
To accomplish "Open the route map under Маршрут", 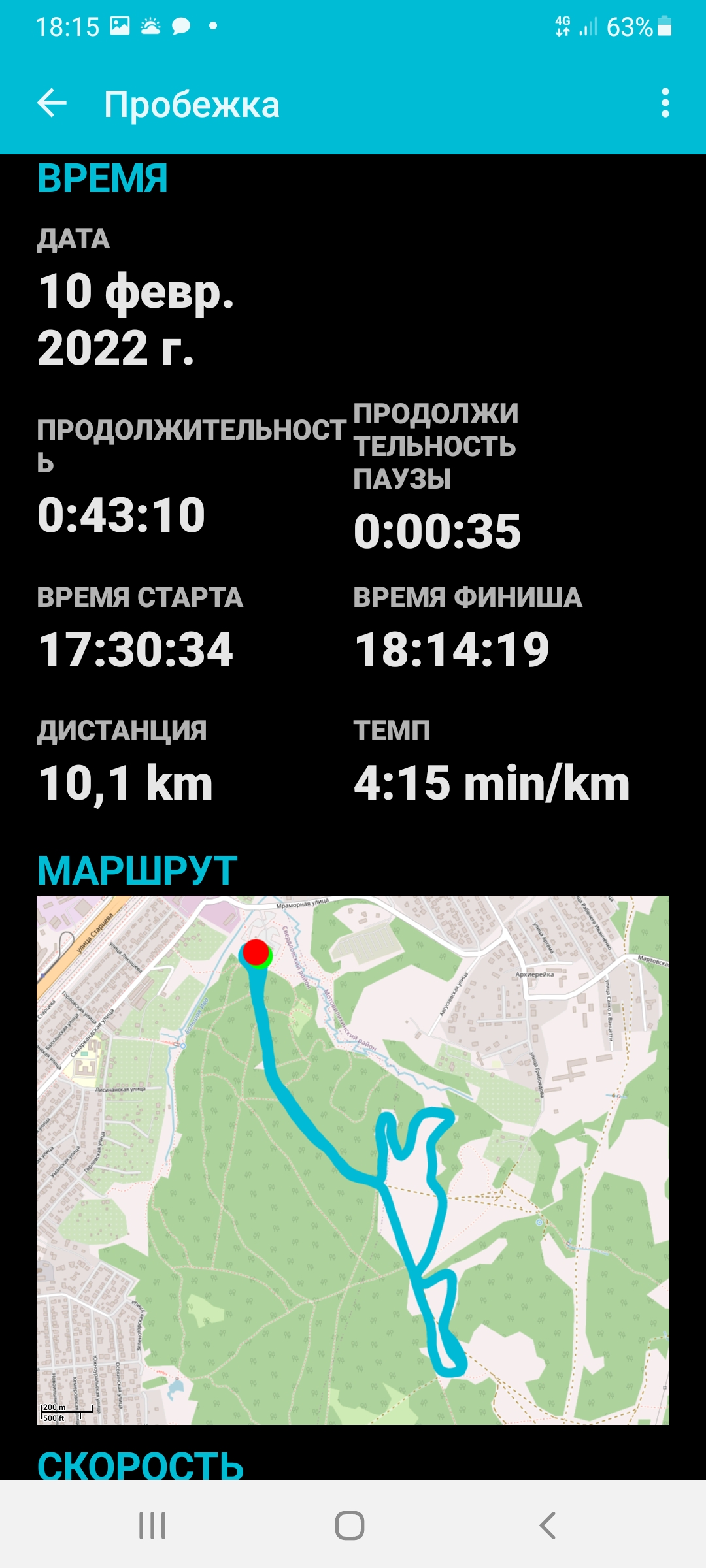I will [353, 1160].
